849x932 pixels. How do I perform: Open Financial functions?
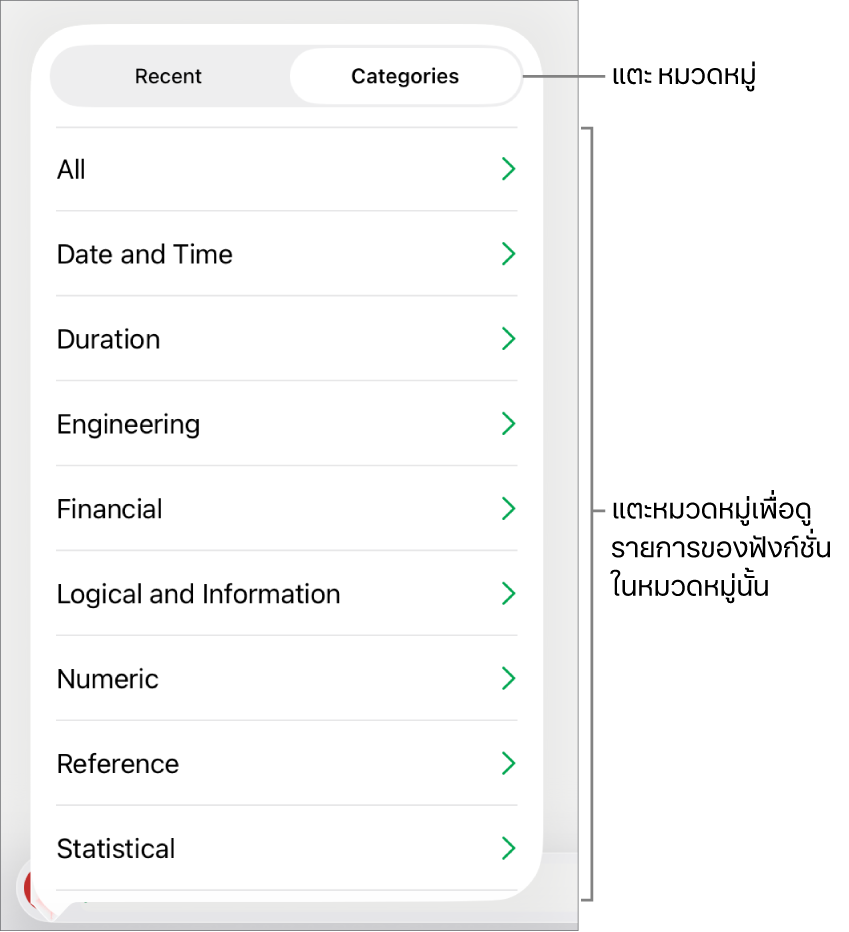coord(286,510)
